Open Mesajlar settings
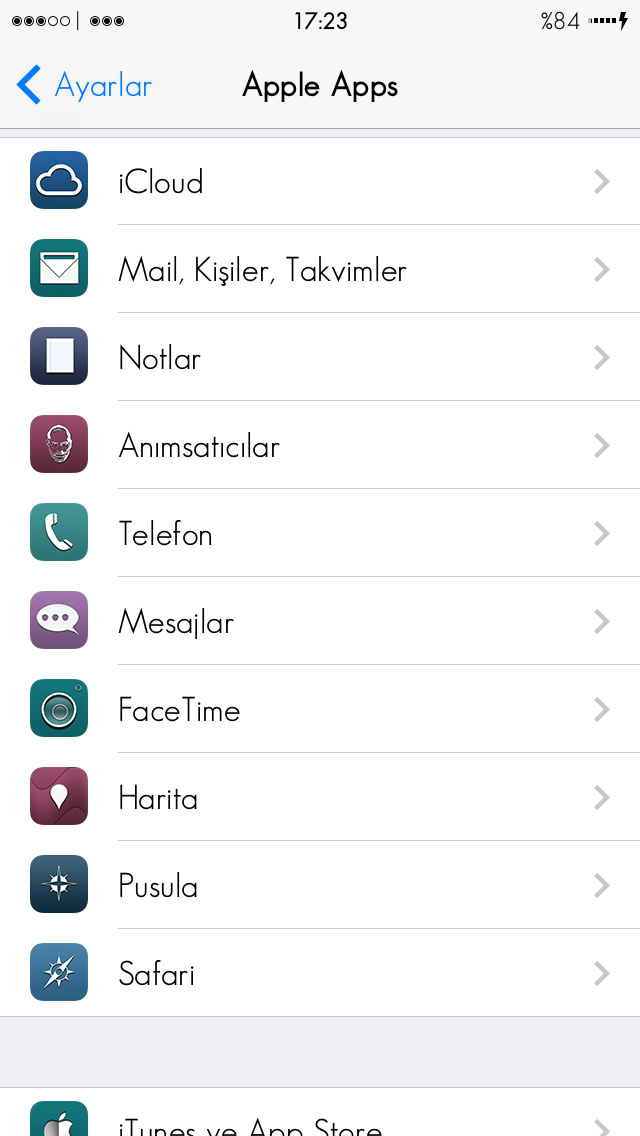The width and height of the screenshot is (640, 1136). pos(320,621)
